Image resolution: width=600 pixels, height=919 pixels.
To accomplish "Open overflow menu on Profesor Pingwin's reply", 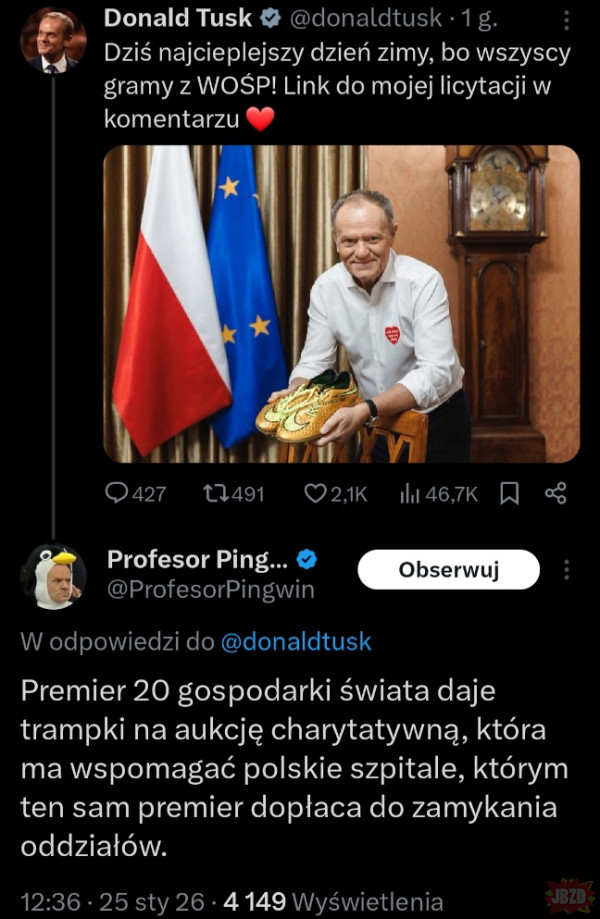I will [x=568, y=570].
